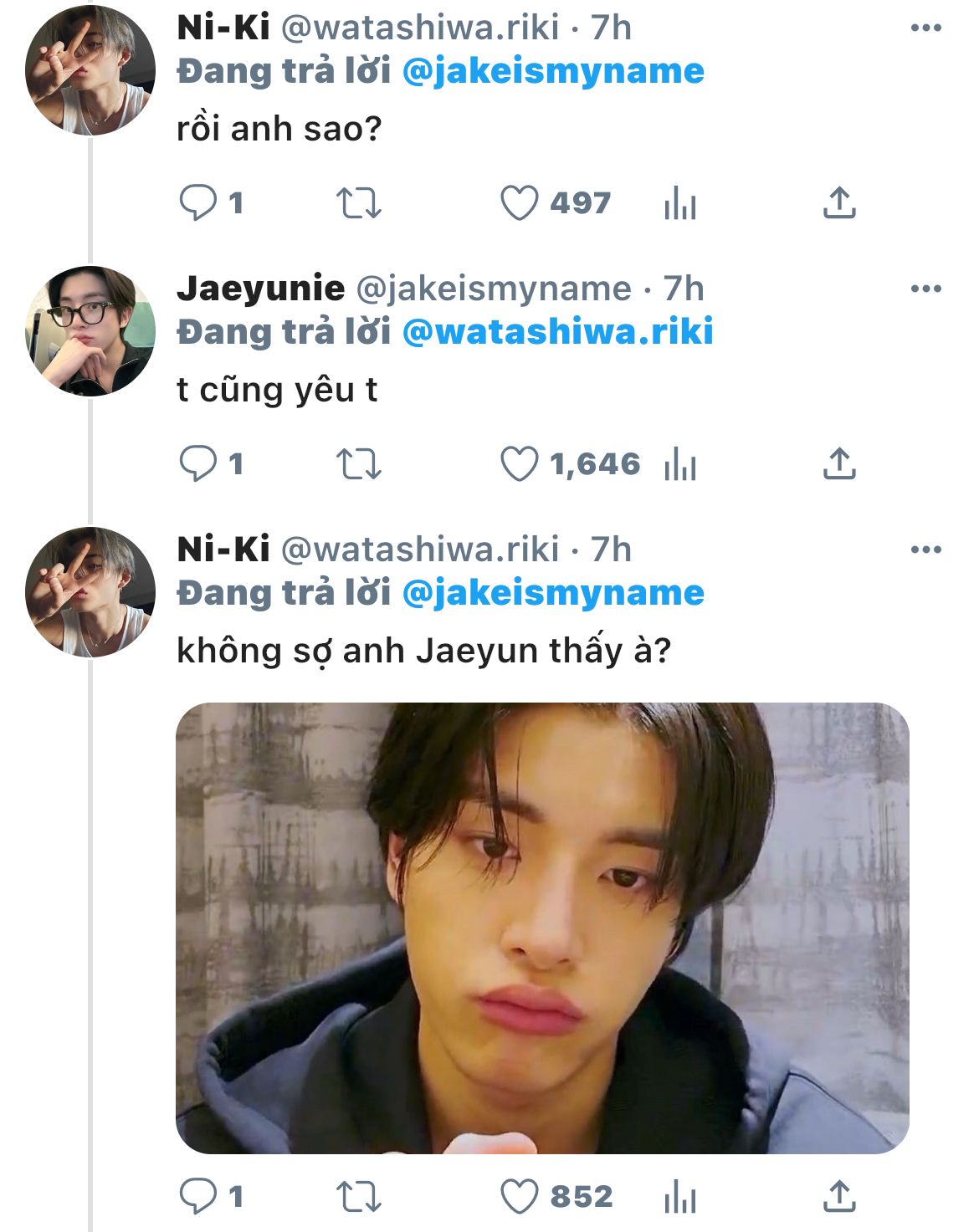View analytics for Jaeyunie's "t cũng yêu t" tweet
This screenshot has height=1232, width=979.
(x=679, y=464)
